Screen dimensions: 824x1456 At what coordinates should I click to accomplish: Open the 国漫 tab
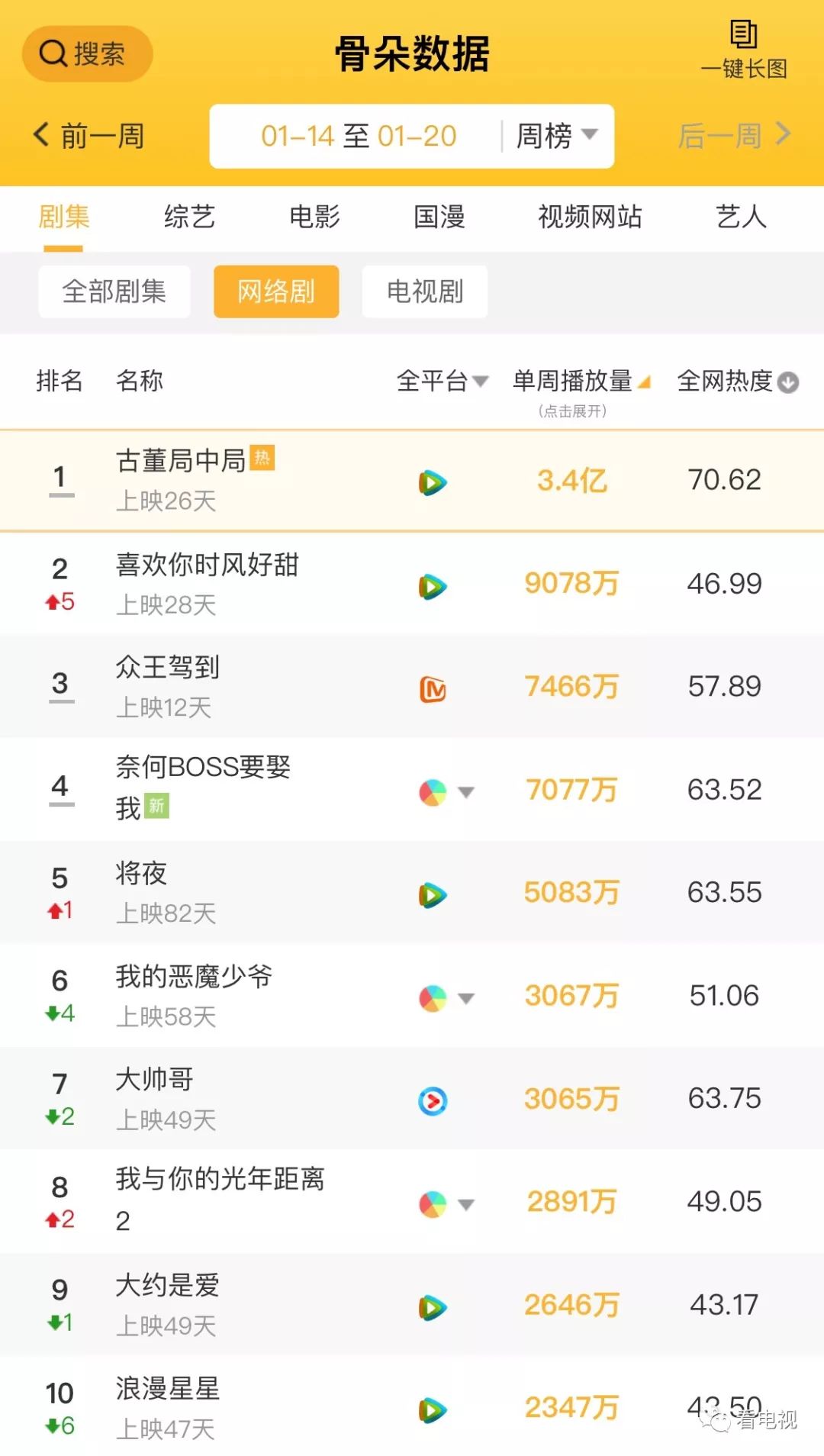click(439, 217)
